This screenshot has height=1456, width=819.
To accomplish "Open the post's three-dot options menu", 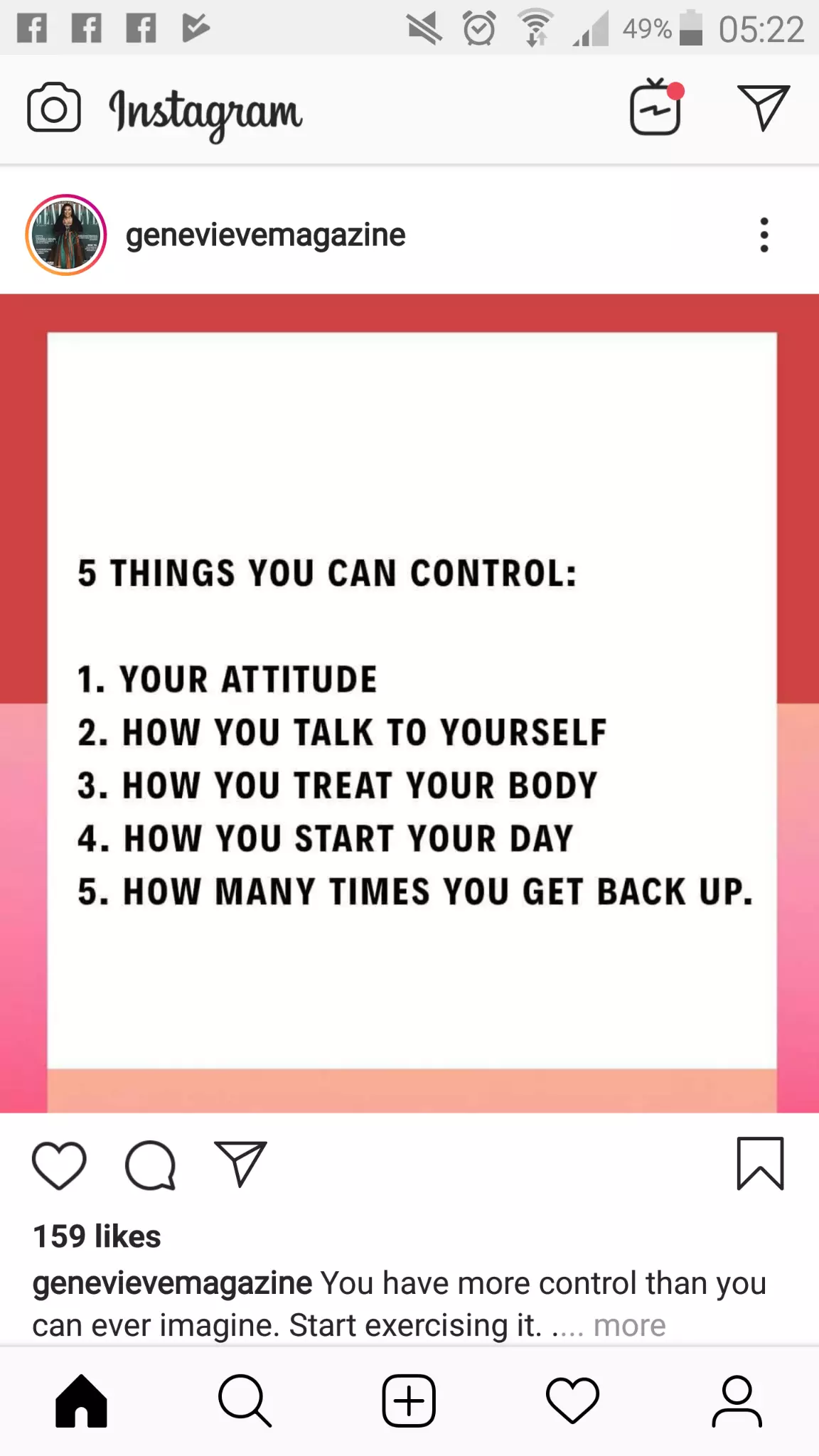I will pos(764,235).
